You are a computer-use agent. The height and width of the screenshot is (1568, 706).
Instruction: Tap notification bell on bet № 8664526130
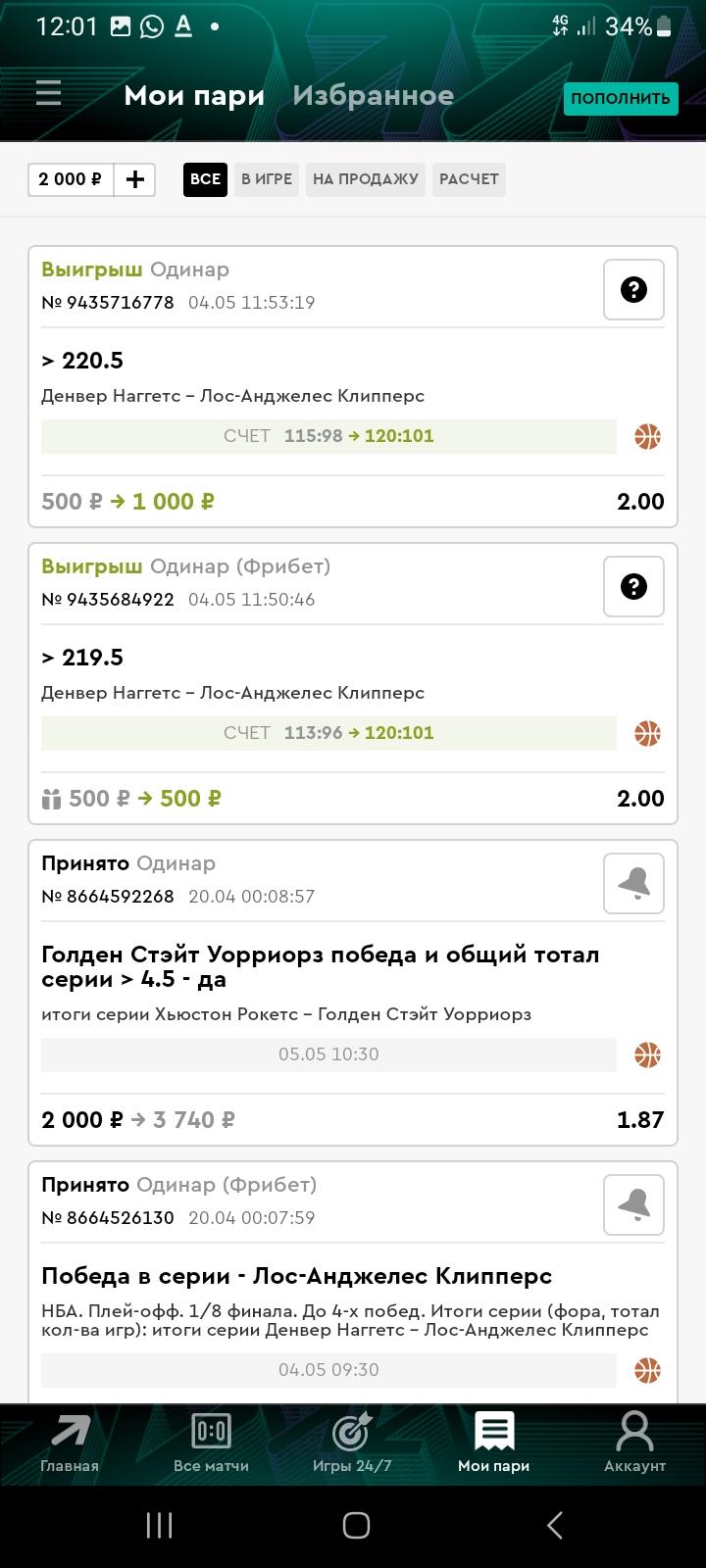tap(633, 1204)
